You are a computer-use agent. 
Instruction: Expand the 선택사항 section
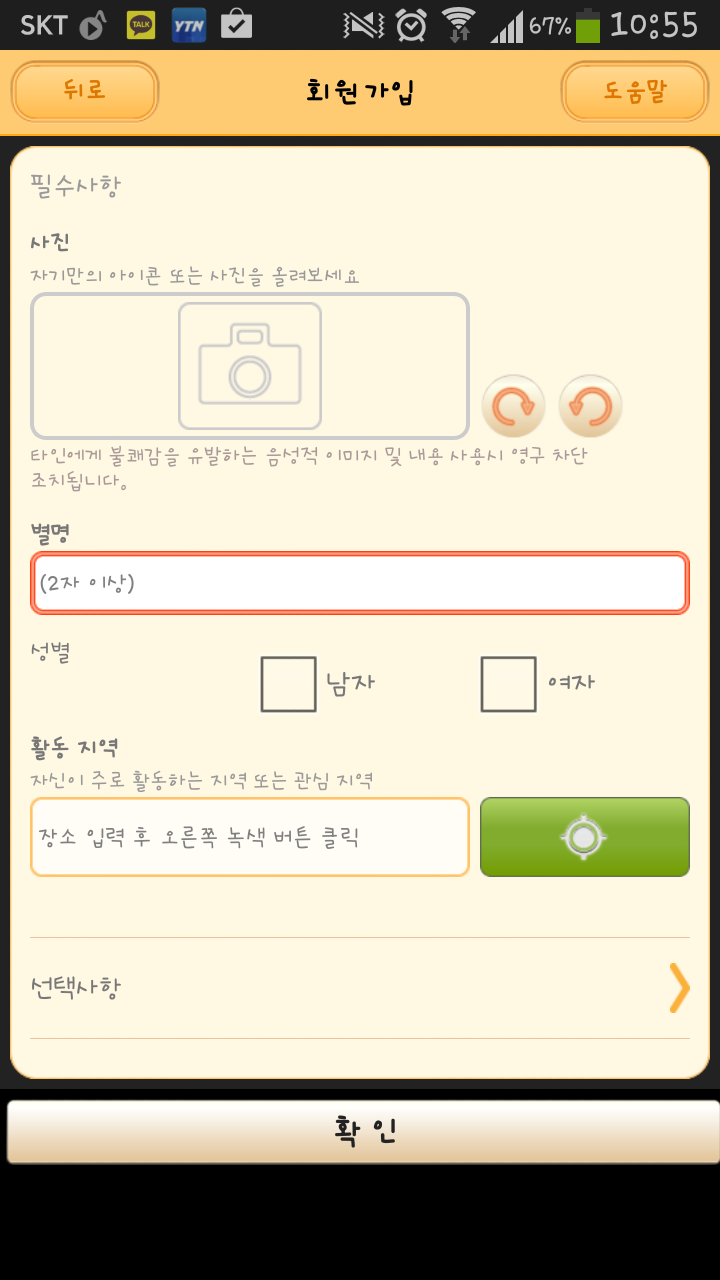pyautogui.click(x=360, y=988)
